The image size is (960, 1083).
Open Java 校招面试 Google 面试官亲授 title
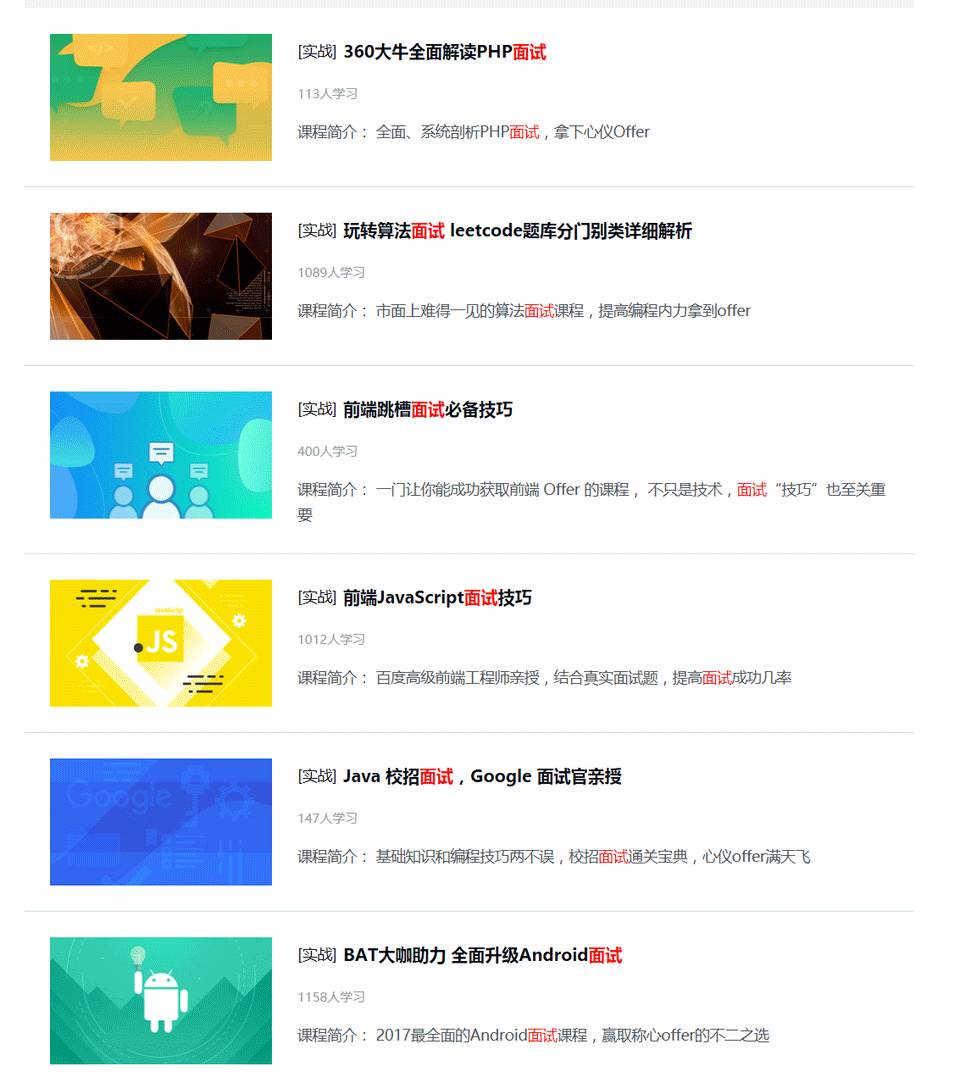click(x=482, y=777)
